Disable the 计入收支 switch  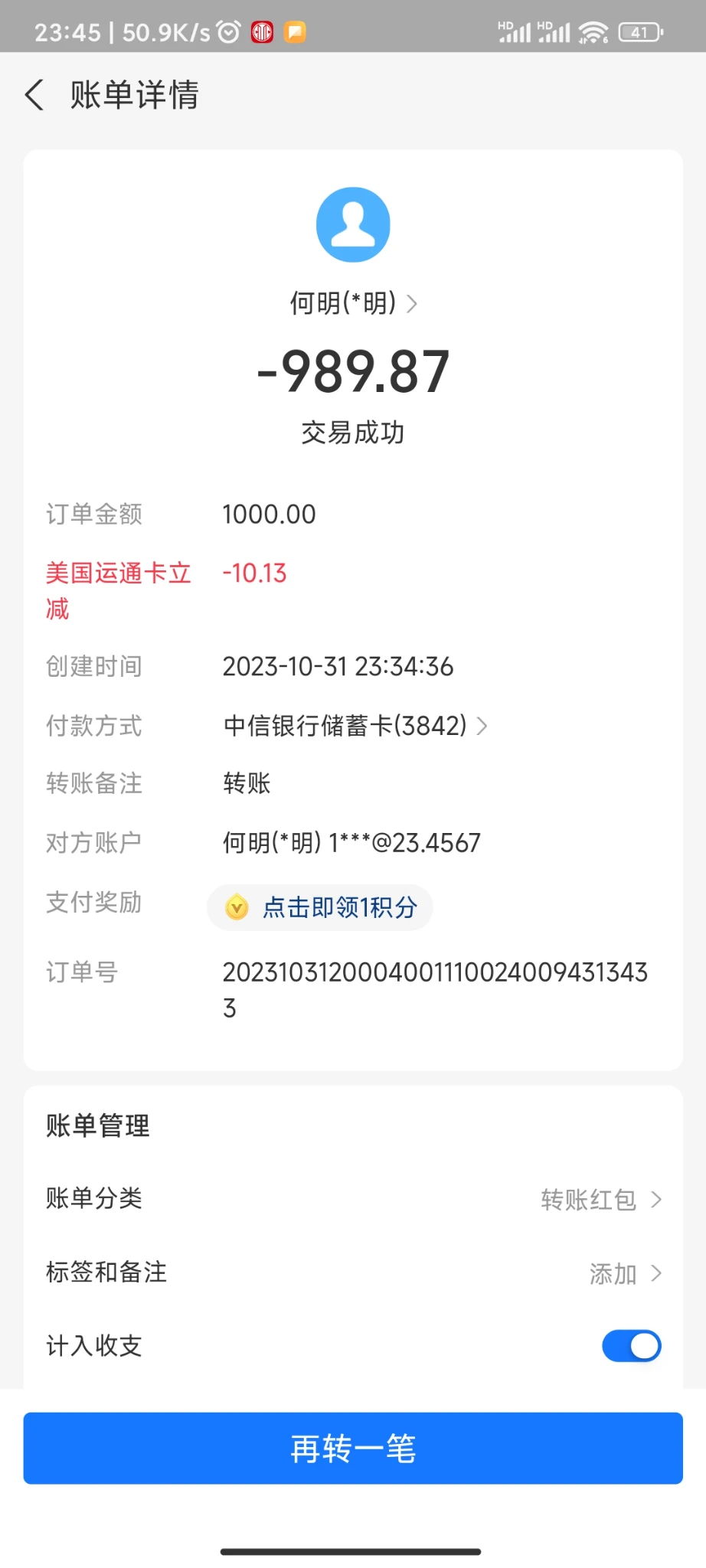click(631, 1346)
